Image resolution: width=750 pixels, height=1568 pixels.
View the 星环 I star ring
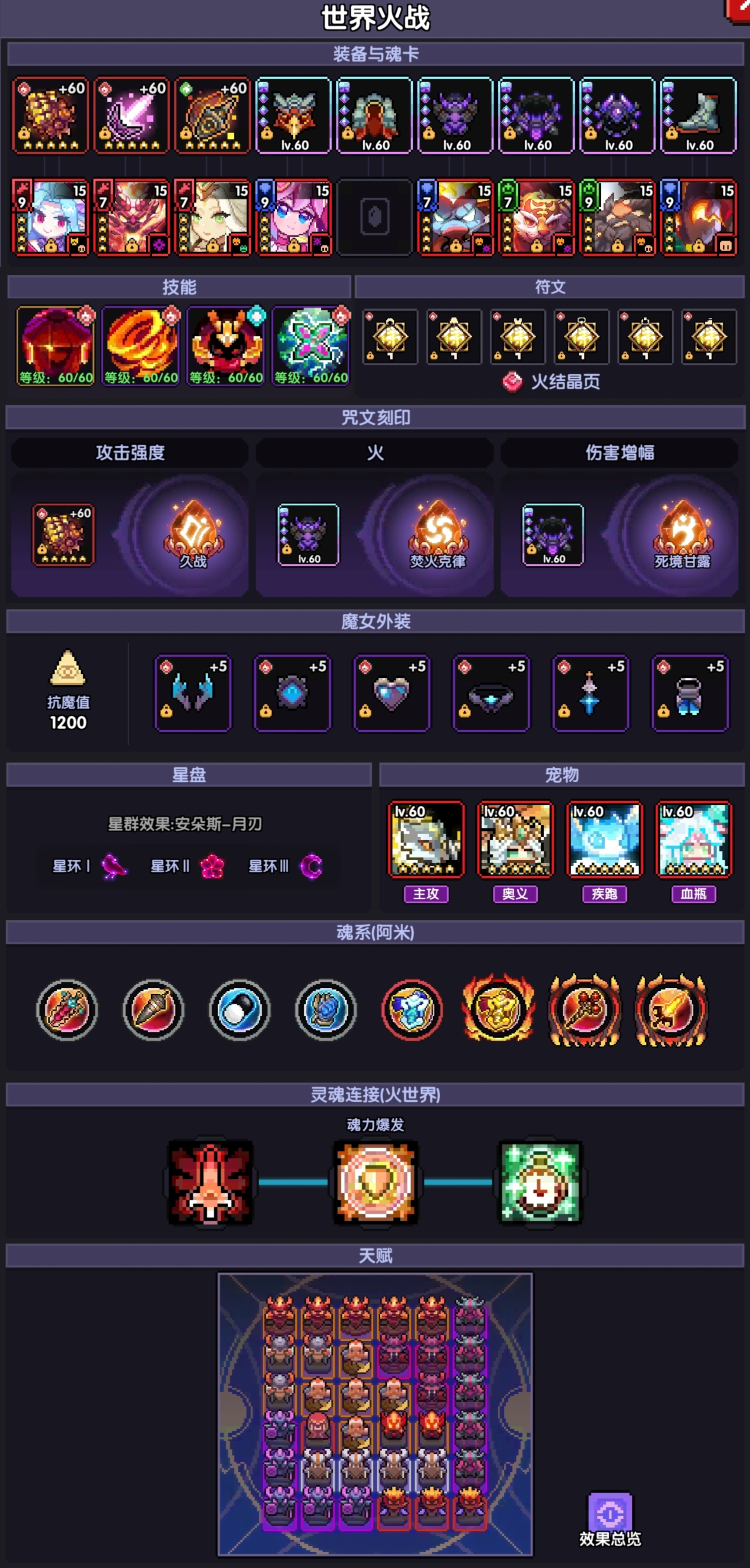113,866
